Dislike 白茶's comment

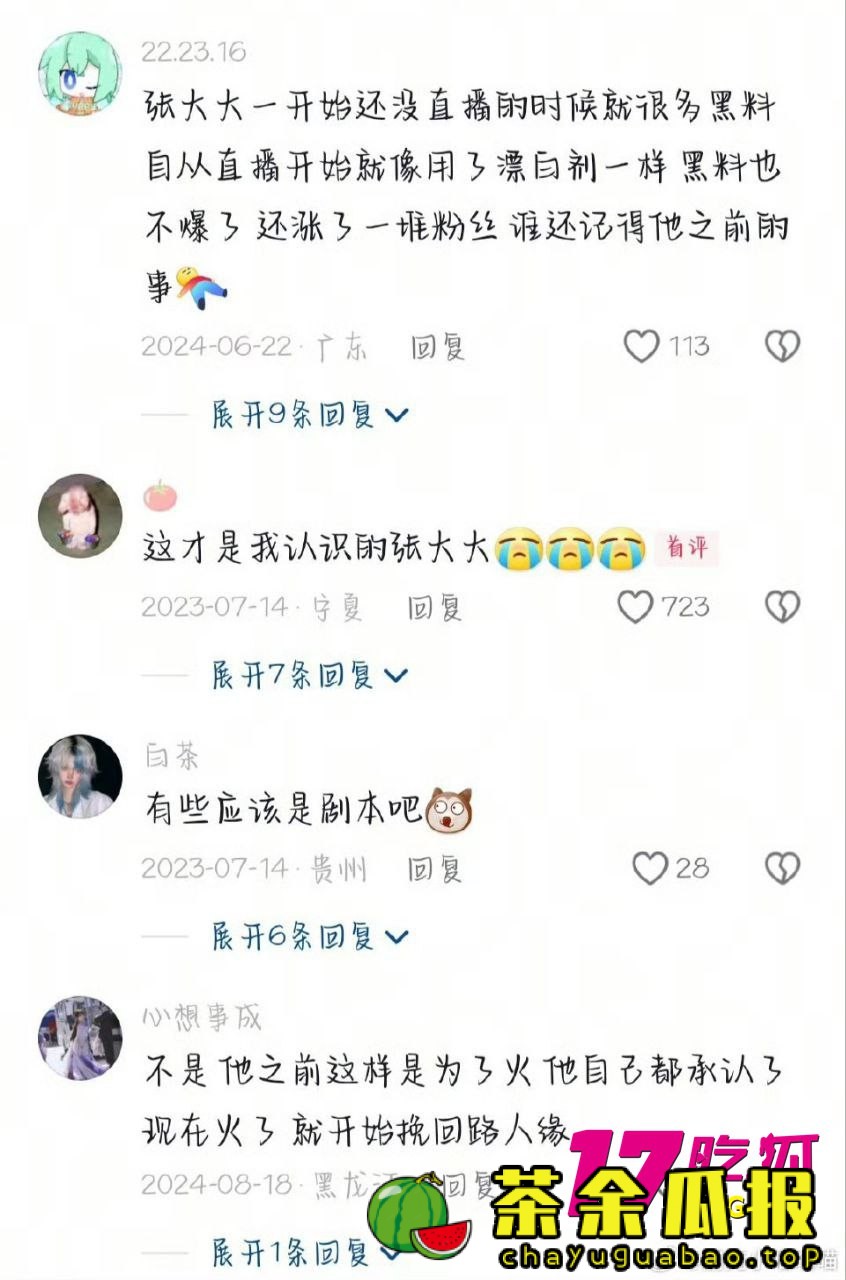pyautogui.click(x=782, y=869)
